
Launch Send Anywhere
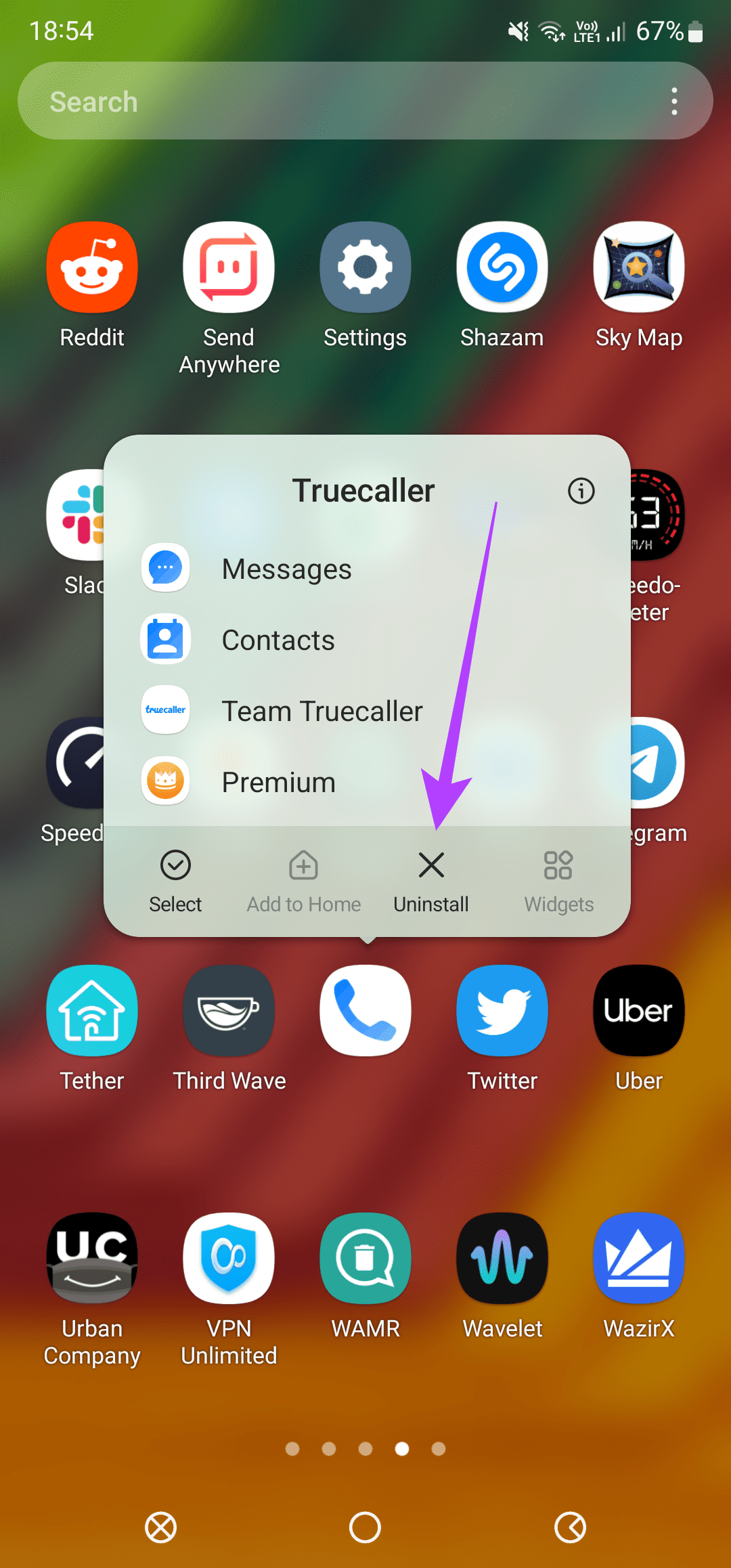pyautogui.click(x=229, y=299)
